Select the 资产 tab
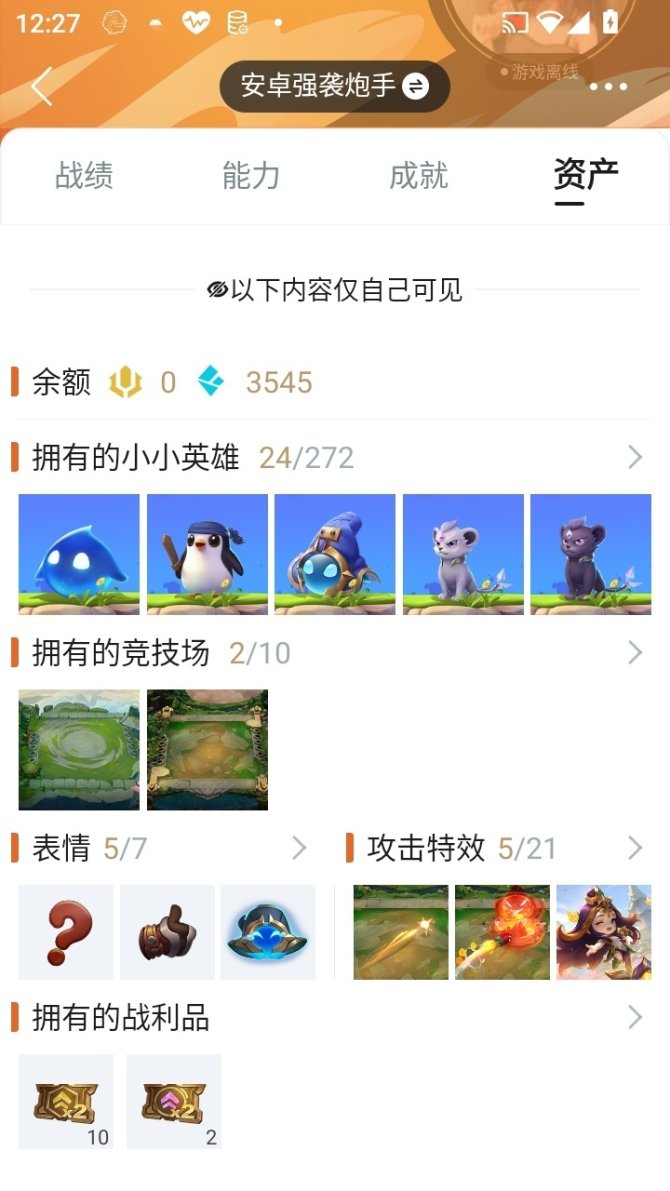The height and width of the screenshot is (1191, 670). tap(585, 176)
